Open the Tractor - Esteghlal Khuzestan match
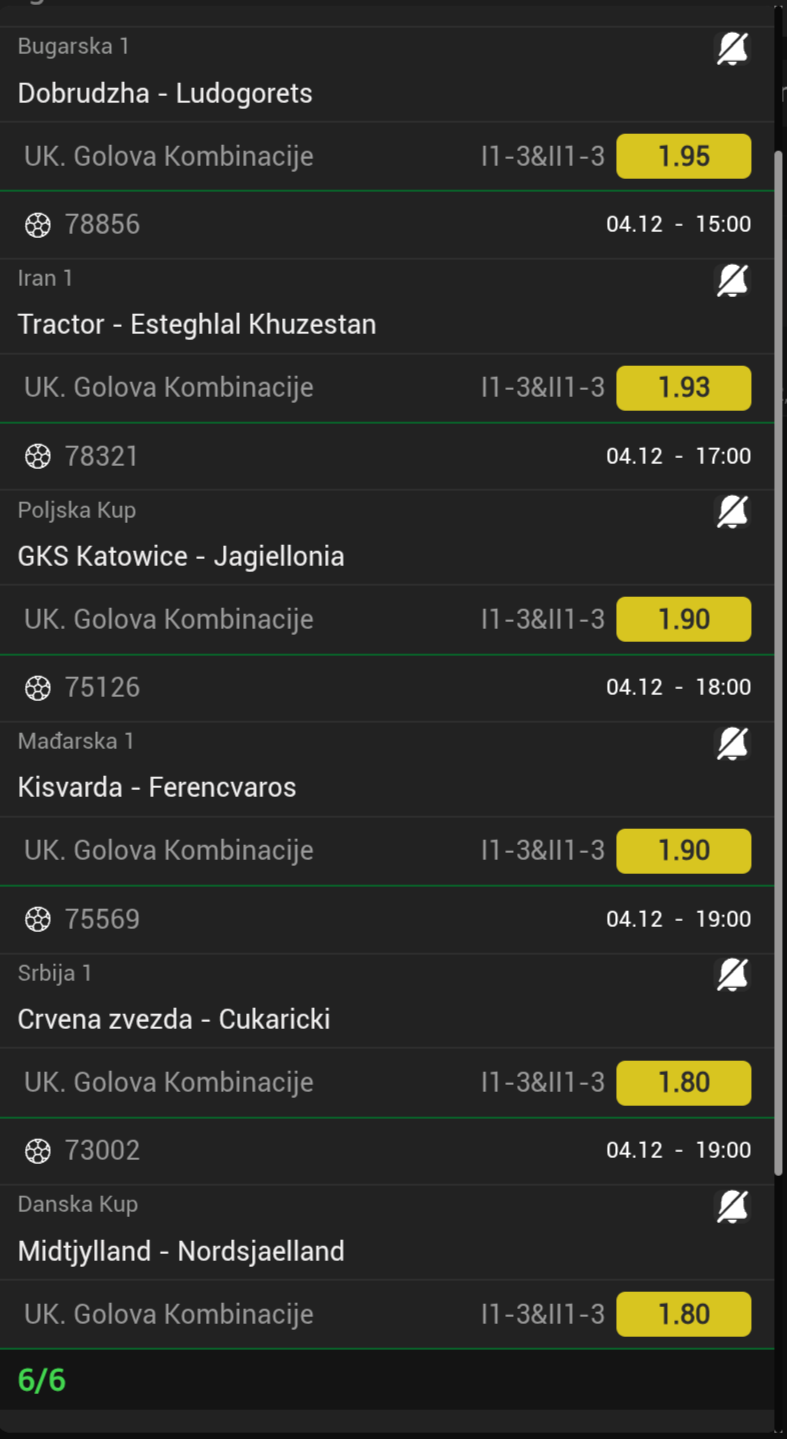The height and width of the screenshot is (1439, 787). click(x=197, y=325)
